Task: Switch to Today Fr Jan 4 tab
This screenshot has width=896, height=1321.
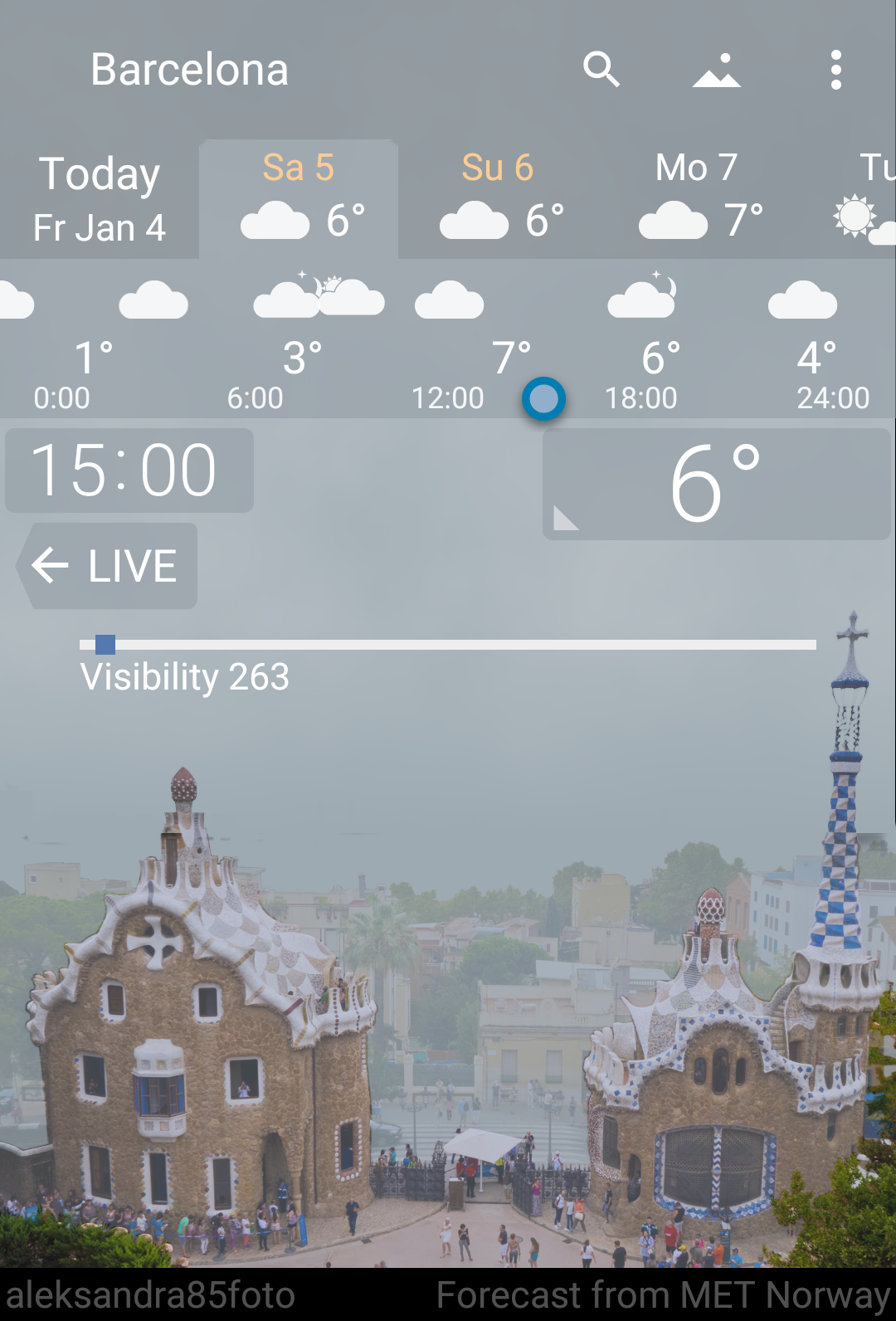Action: pos(100,200)
